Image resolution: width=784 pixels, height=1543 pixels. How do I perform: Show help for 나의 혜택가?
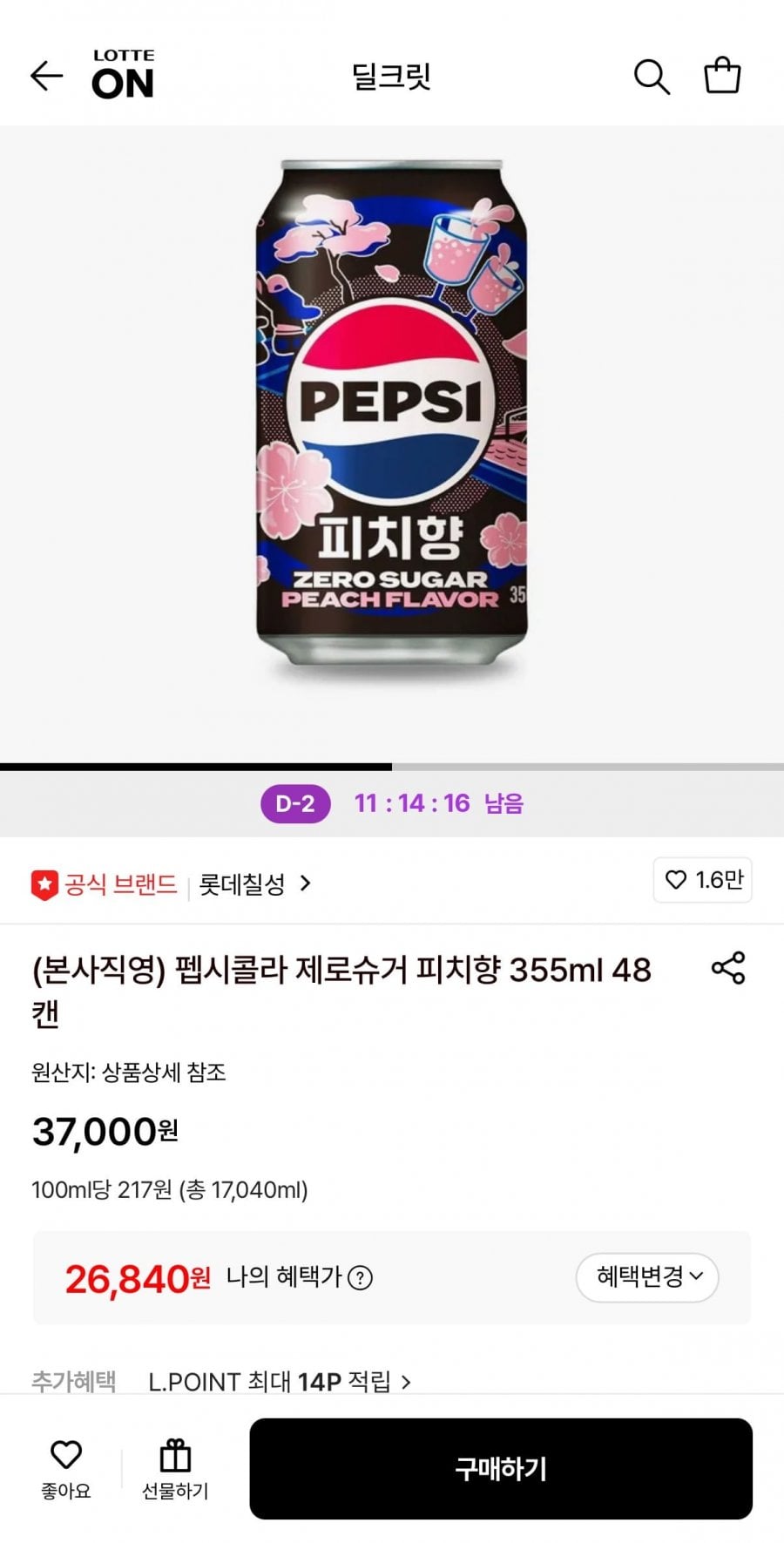[361, 1278]
